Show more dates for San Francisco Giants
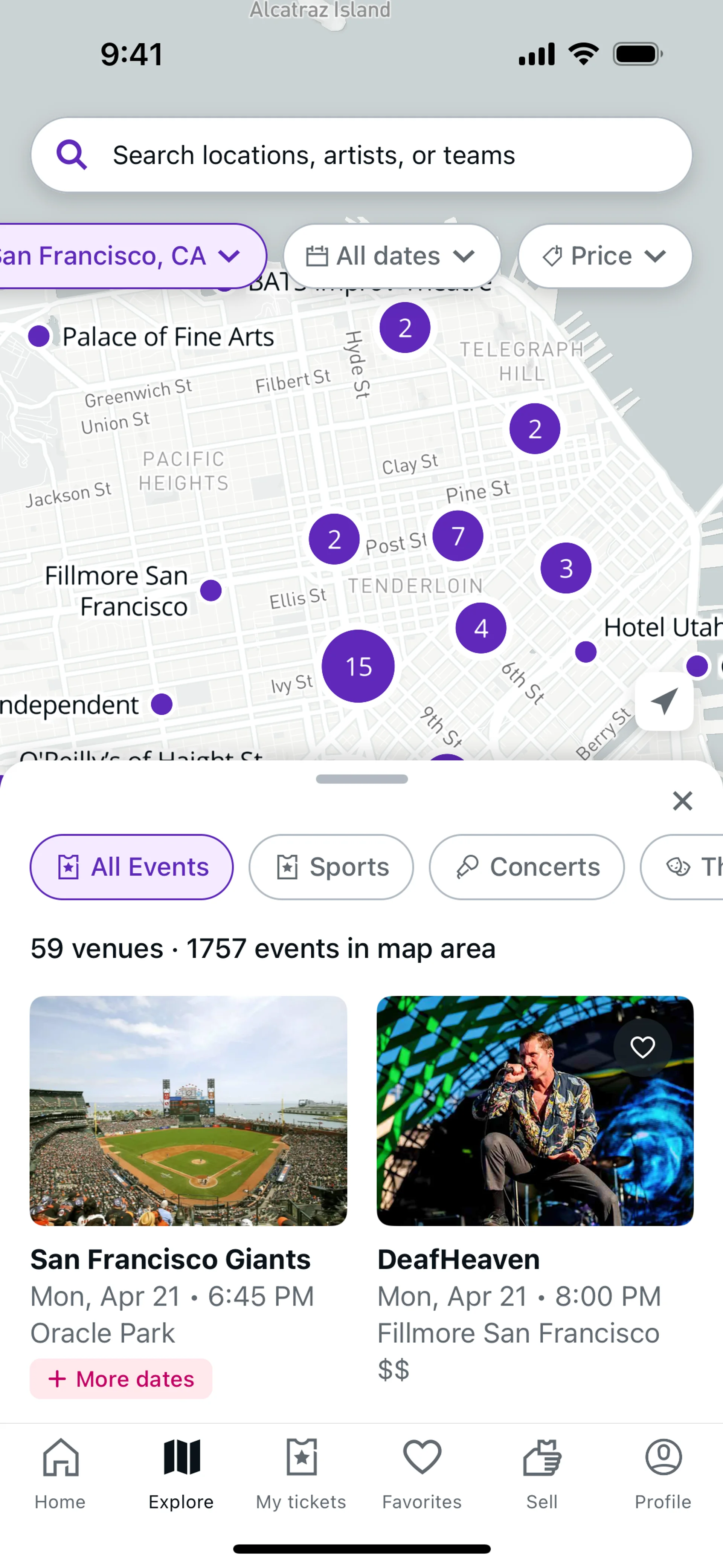723x1568 pixels. tap(121, 1379)
